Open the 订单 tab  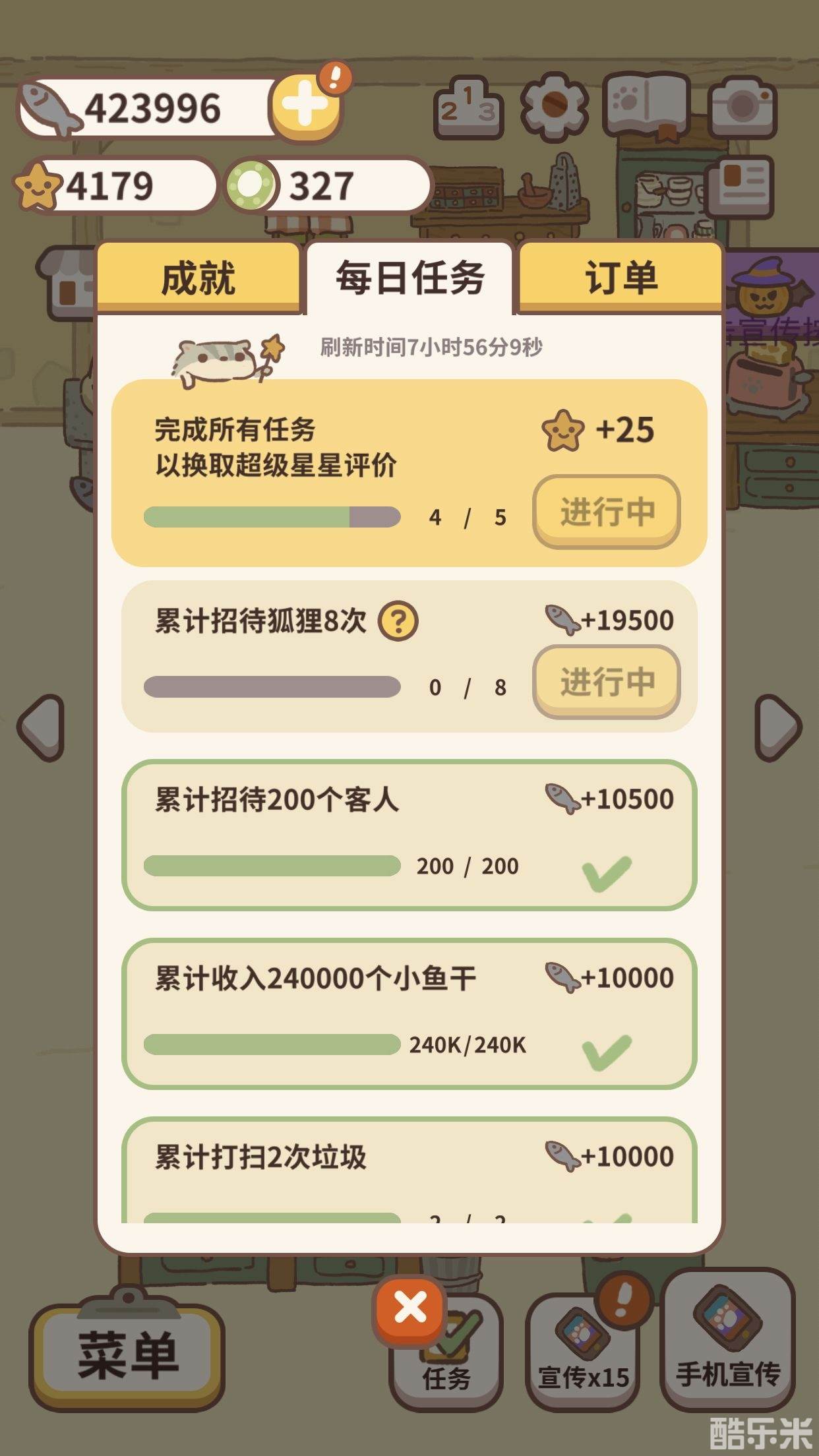pyautogui.click(x=621, y=278)
